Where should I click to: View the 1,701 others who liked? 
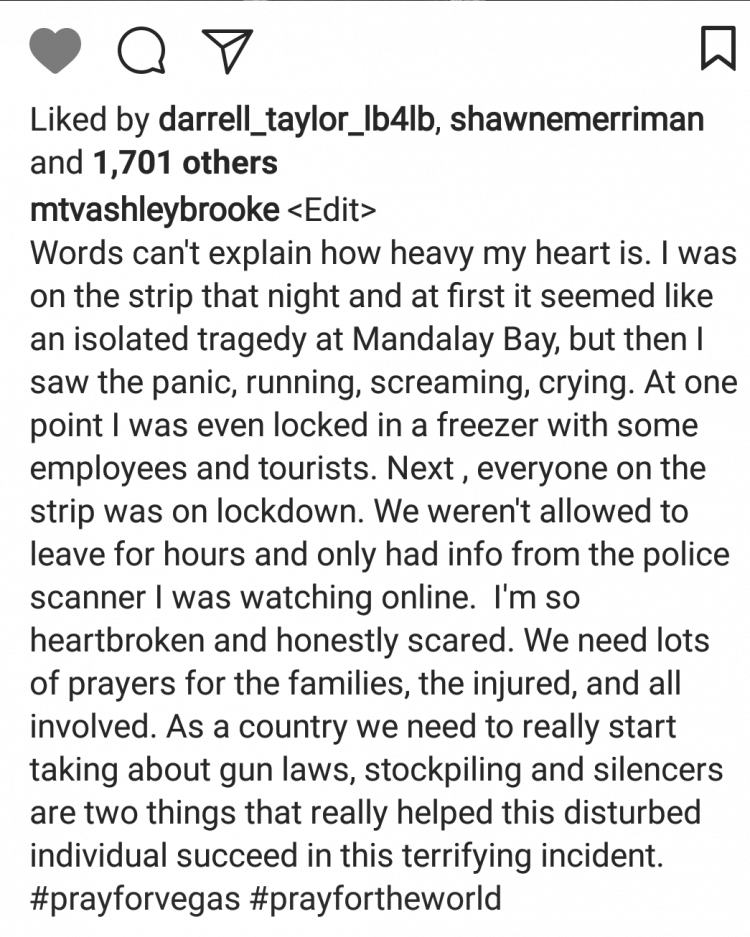tap(185, 162)
